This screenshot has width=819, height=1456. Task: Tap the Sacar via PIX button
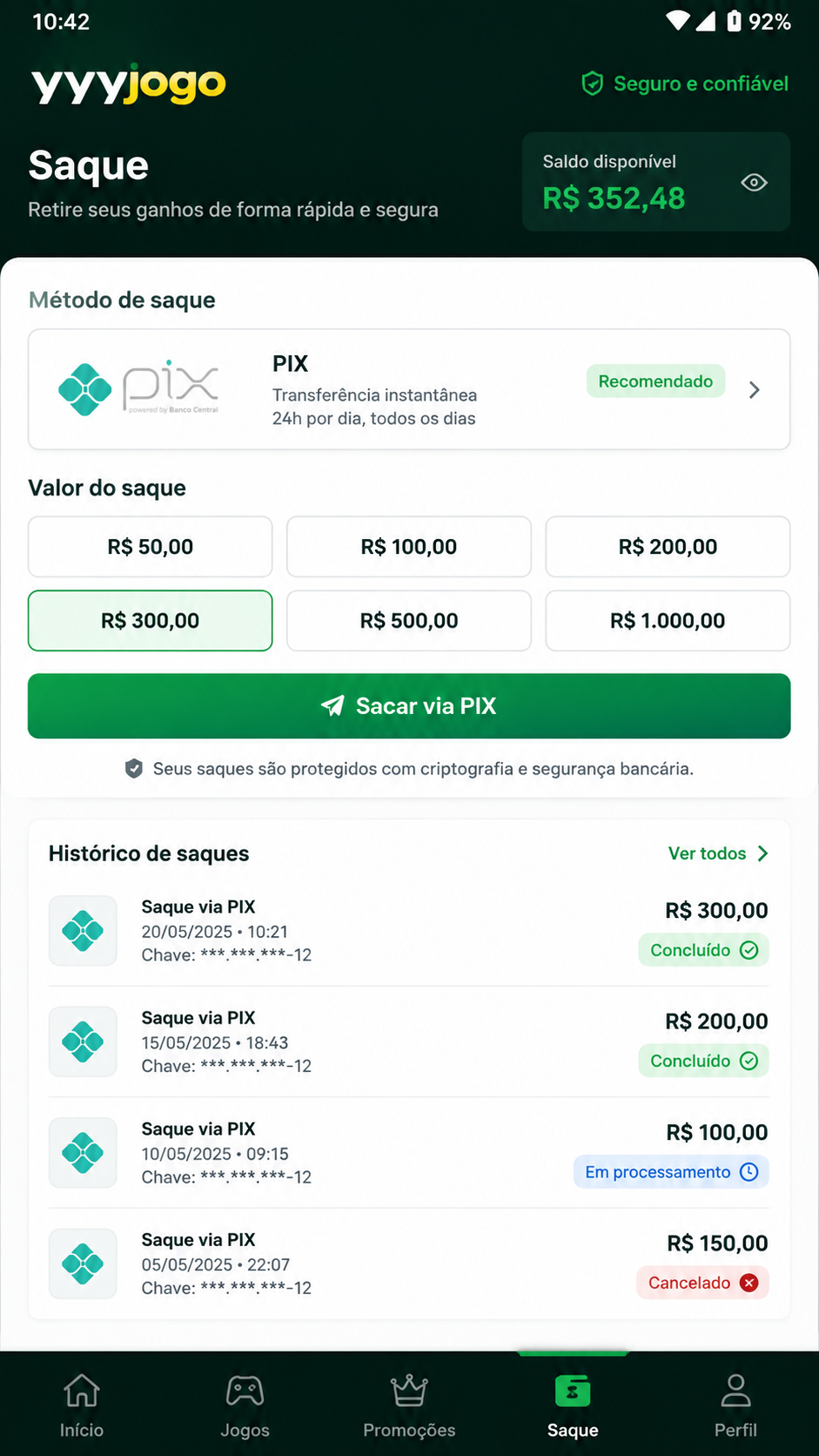[409, 706]
